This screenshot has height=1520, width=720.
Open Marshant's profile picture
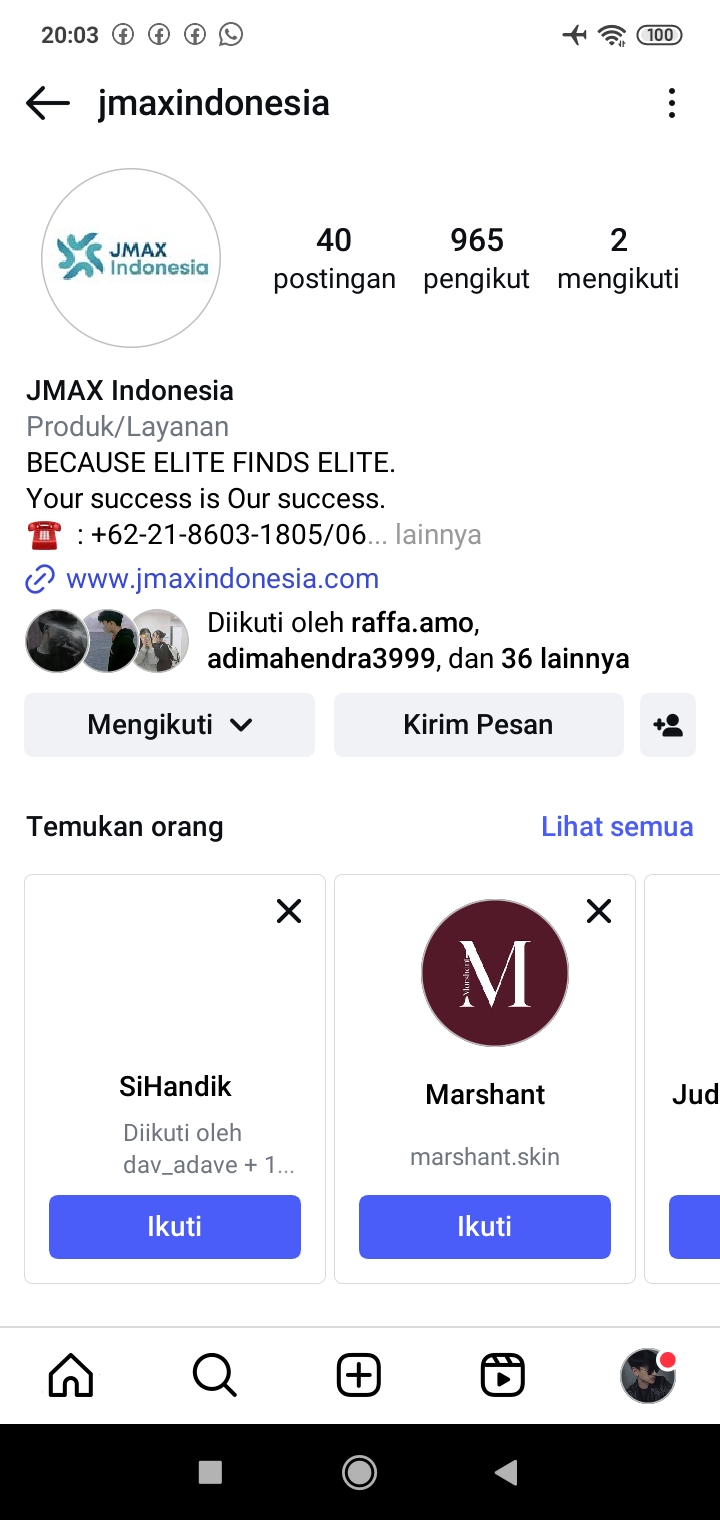[495, 973]
